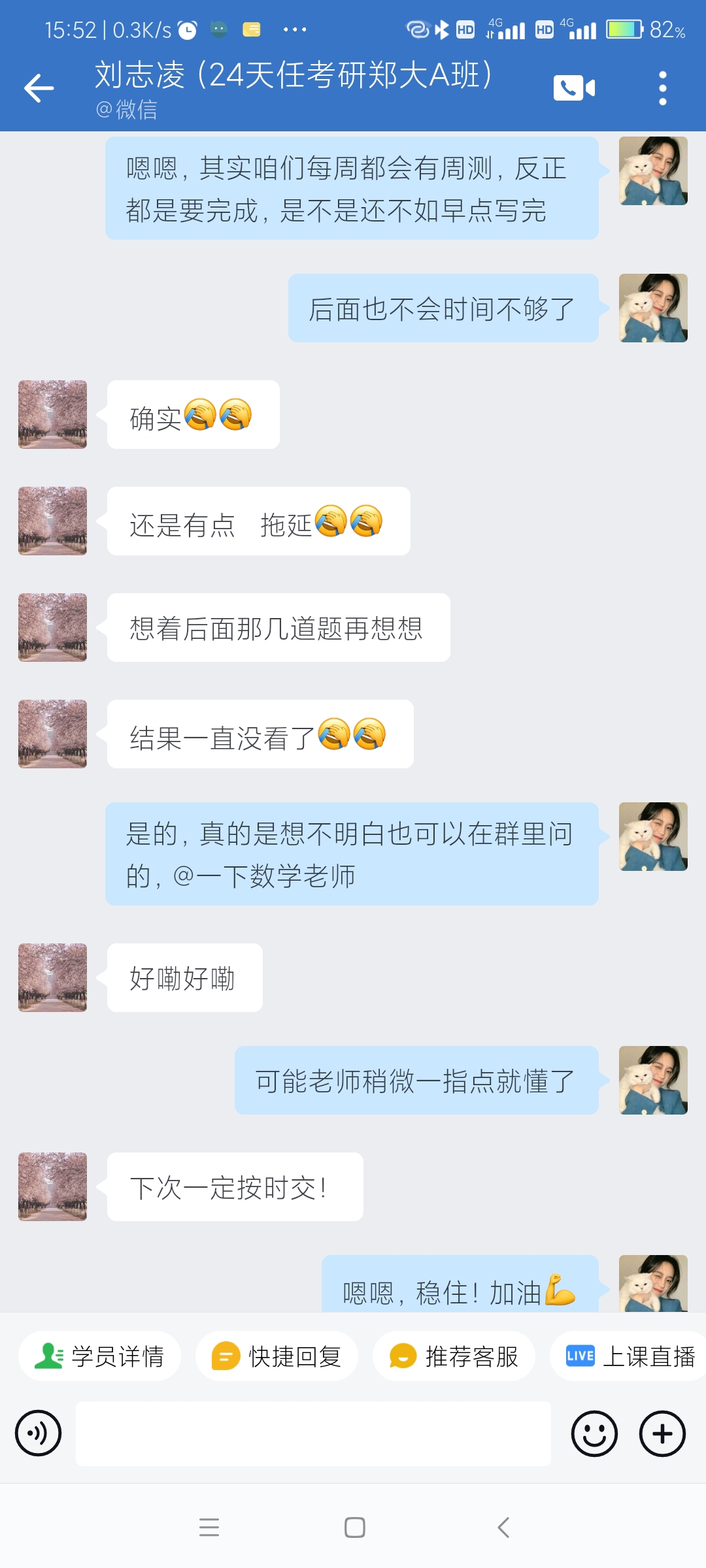
Task: Tap my avatar beside 后面也不会时间不够了
Action: click(x=653, y=308)
